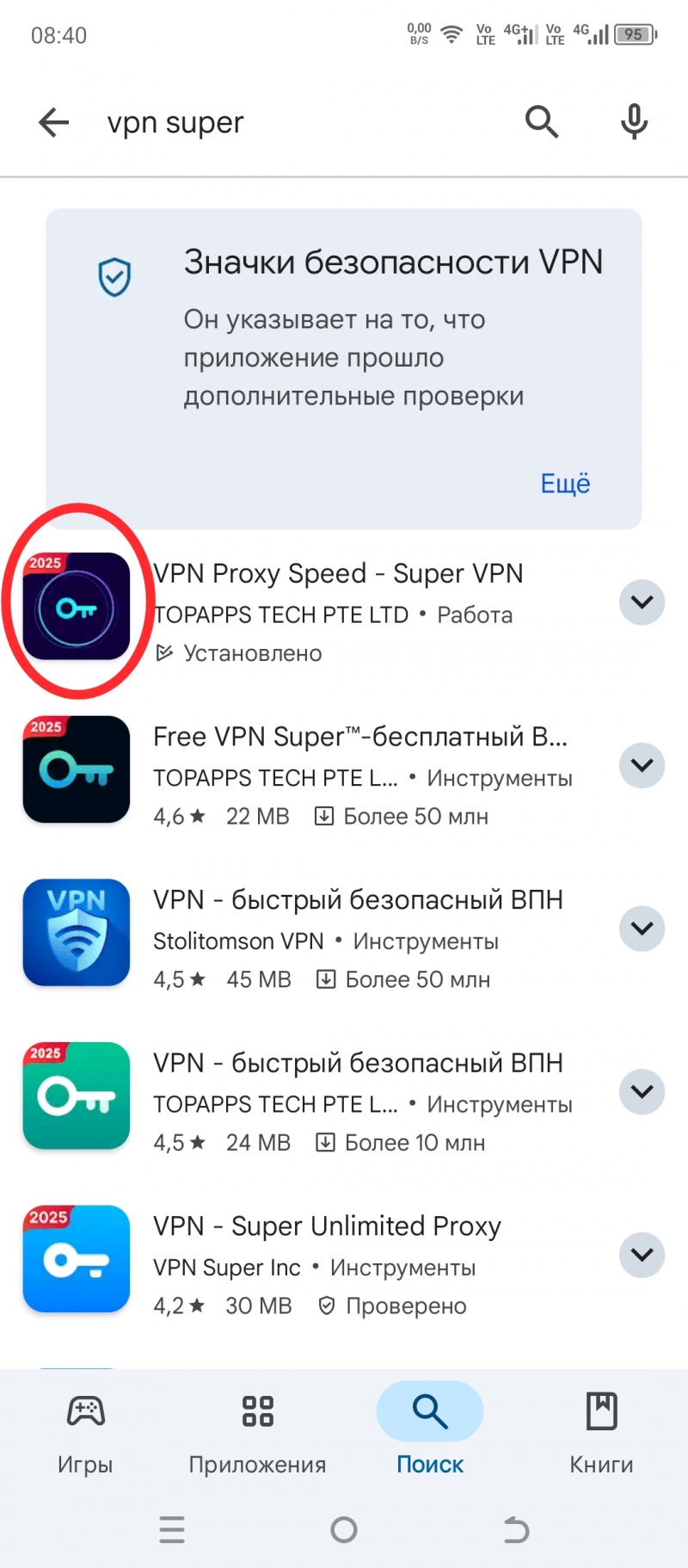Expand details for VPN - Super Unlimited Proxy
Image resolution: width=688 pixels, height=1568 pixels.
[642, 1255]
